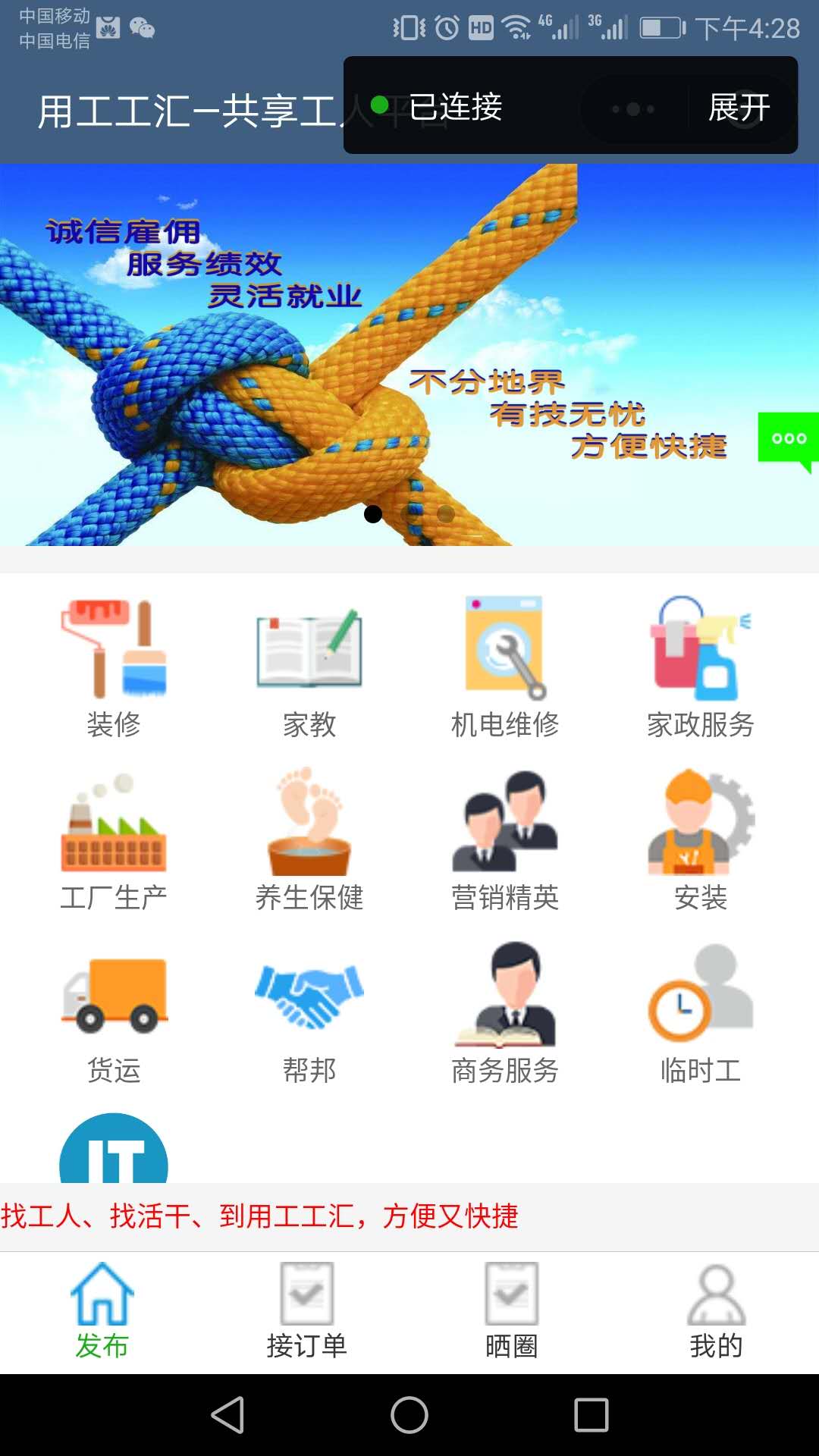819x1456 pixels.
Task: Open the 临时工 category
Action: pyautogui.click(x=701, y=1014)
